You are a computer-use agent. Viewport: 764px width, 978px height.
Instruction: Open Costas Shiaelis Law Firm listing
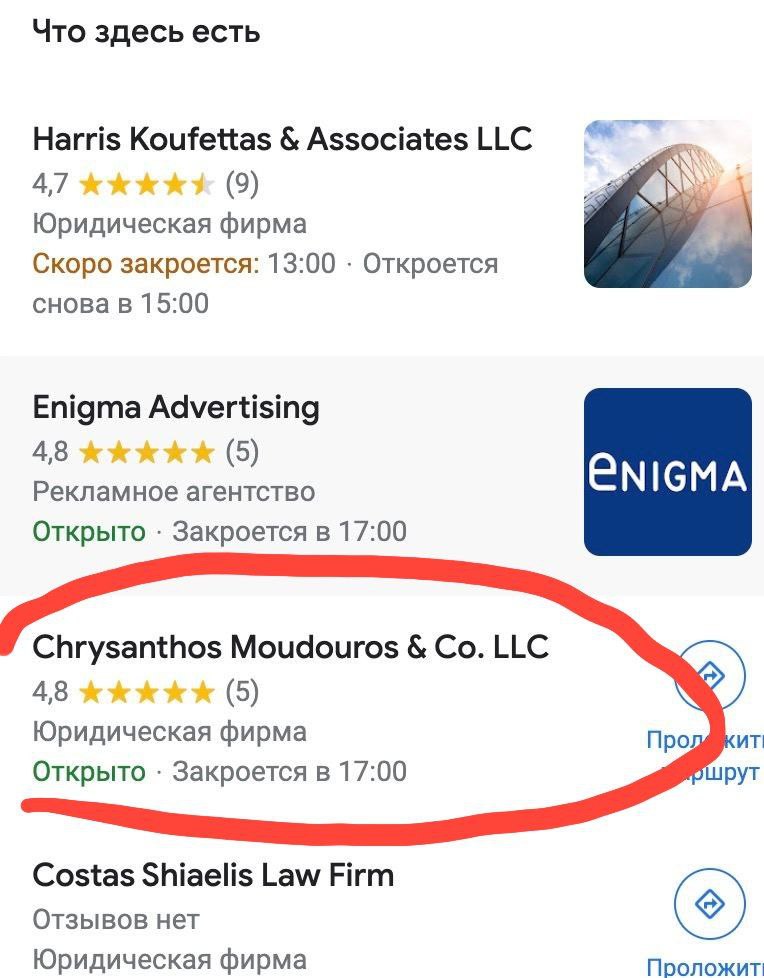coord(213,875)
